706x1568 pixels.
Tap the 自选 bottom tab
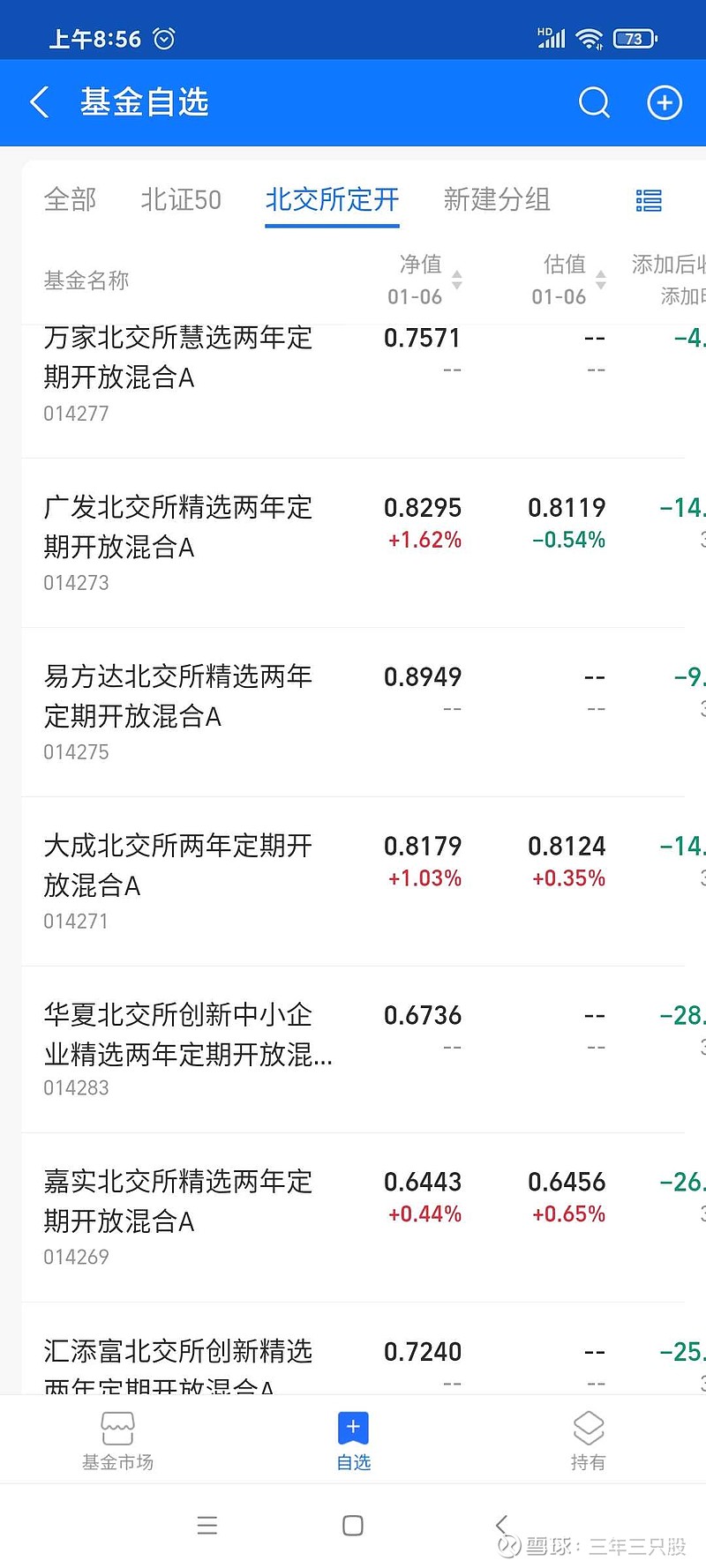(353, 1440)
